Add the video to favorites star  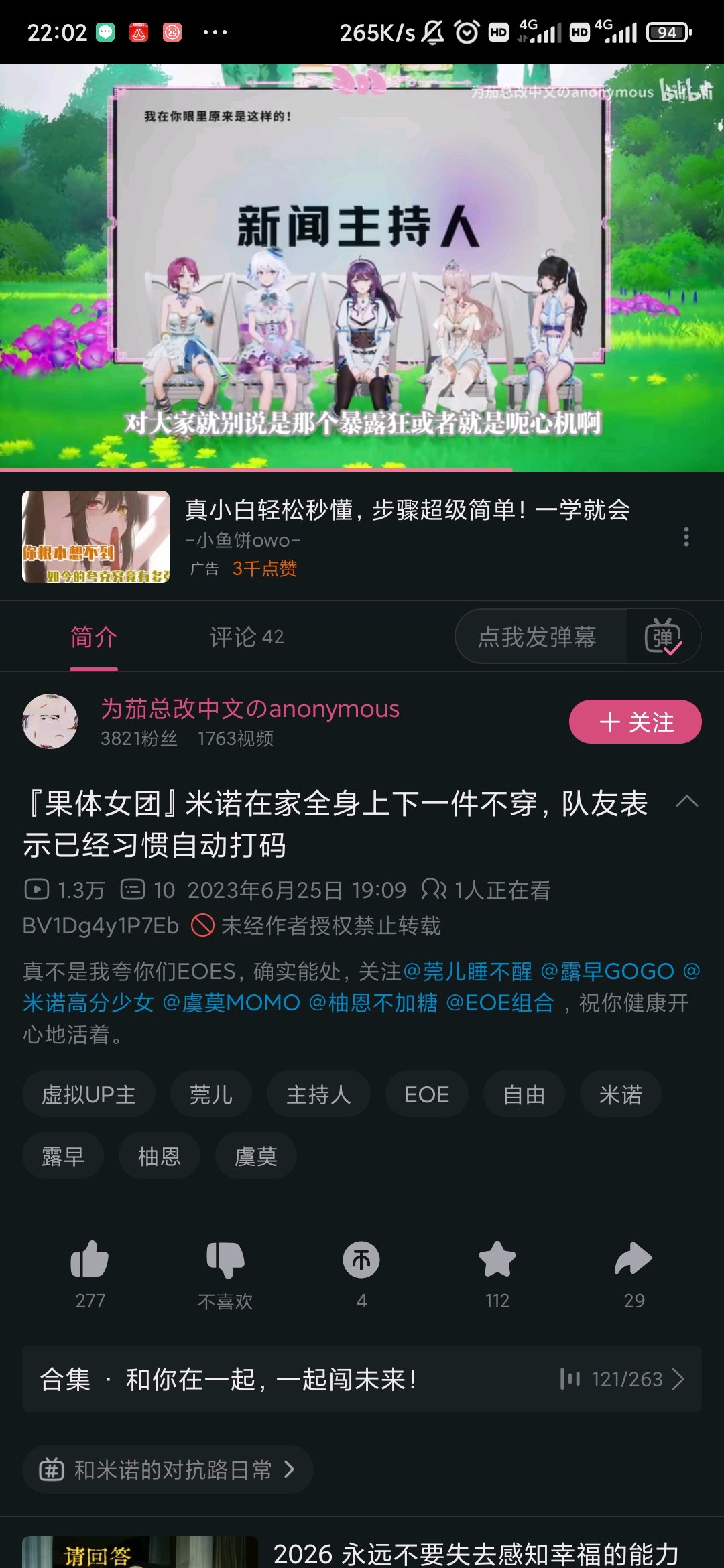[x=497, y=1261]
